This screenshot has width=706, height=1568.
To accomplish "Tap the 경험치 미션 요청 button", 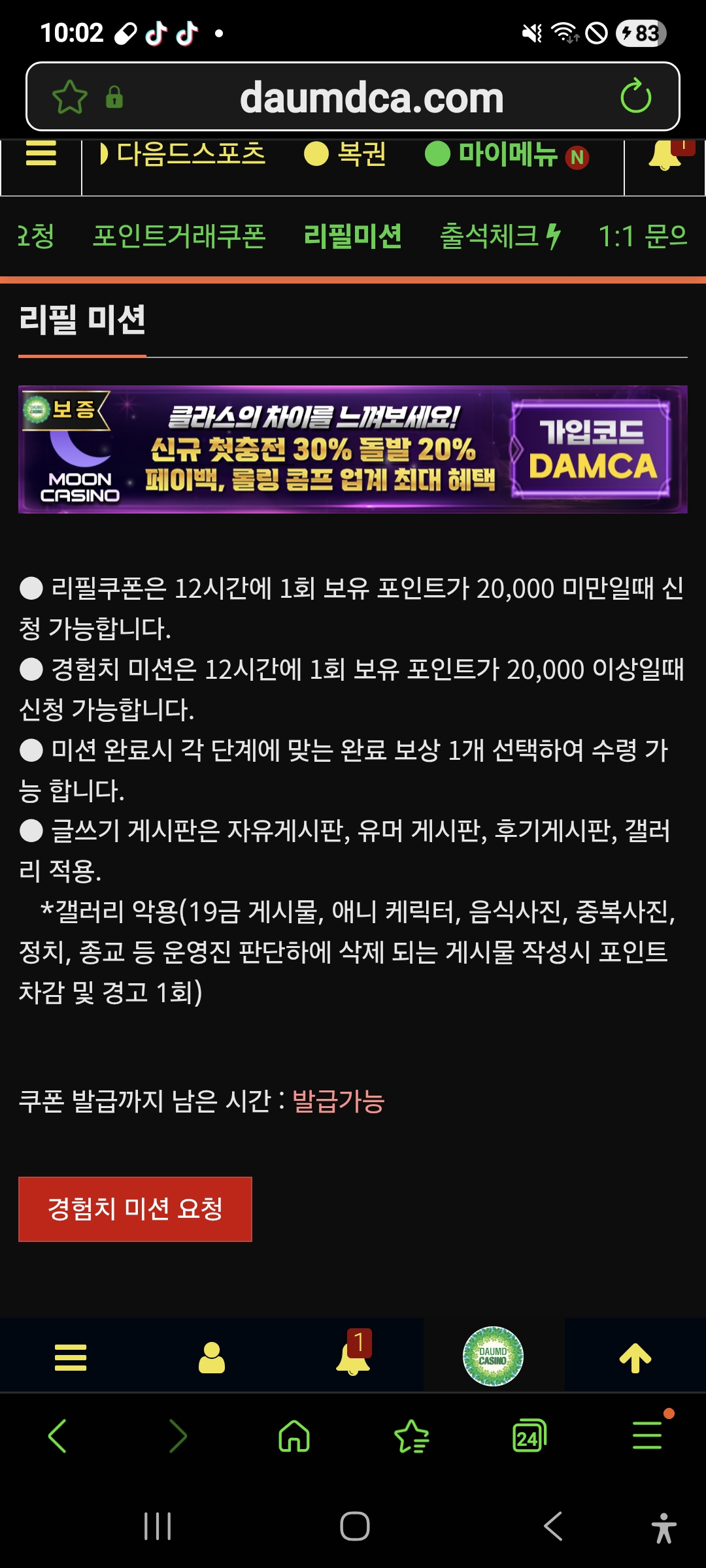I will tap(135, 1209).
